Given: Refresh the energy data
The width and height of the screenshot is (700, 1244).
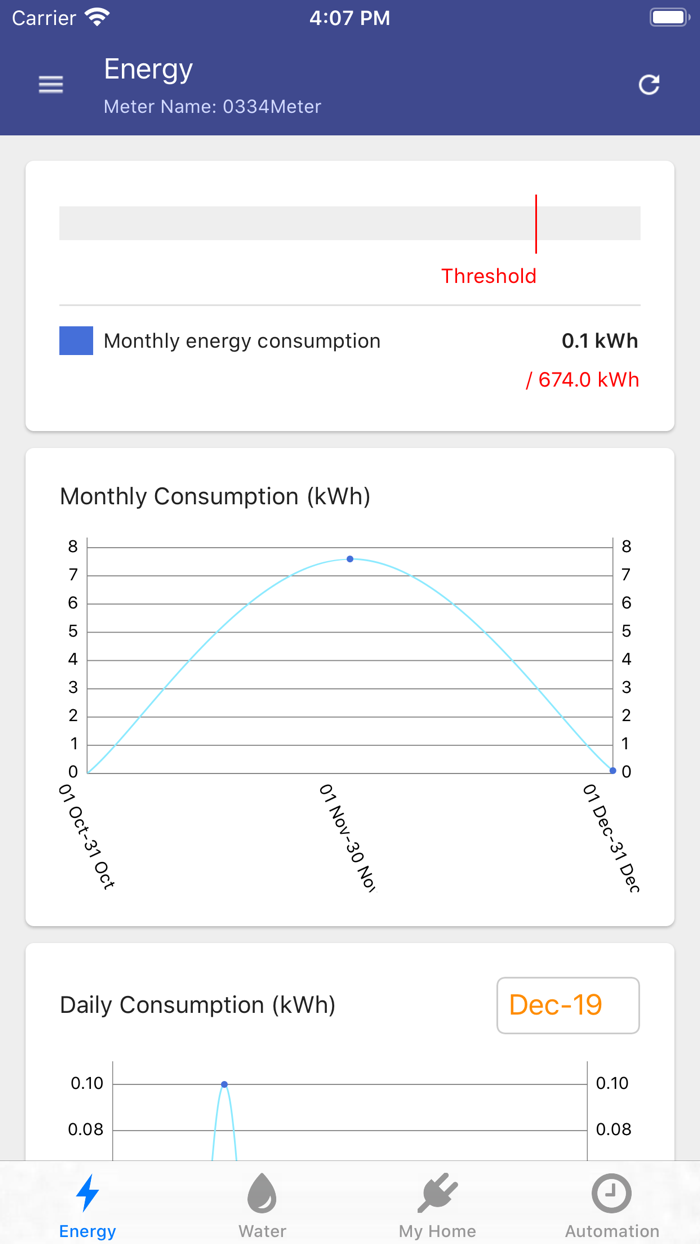Looking at the screenshot, I should coord(649,85).
